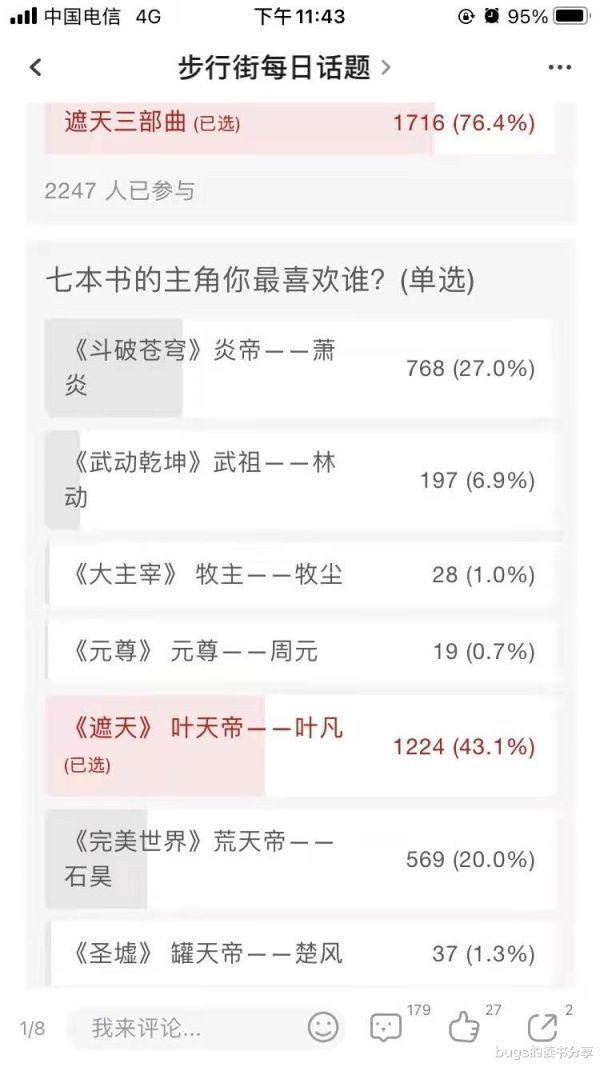Select the 《斗破苍穹》炎帝——萧炎 poll option
Viewport: 600px width, 1067px height.
(300, 369)
